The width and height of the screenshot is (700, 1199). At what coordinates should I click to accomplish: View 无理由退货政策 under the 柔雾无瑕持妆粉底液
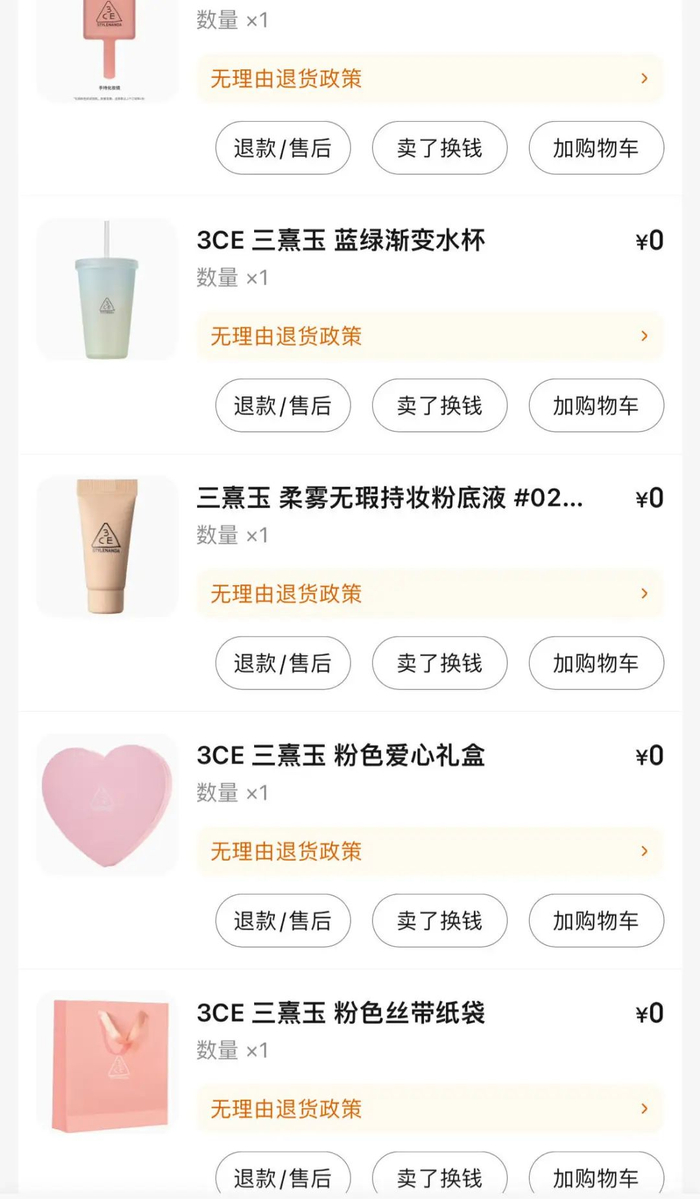430,594
